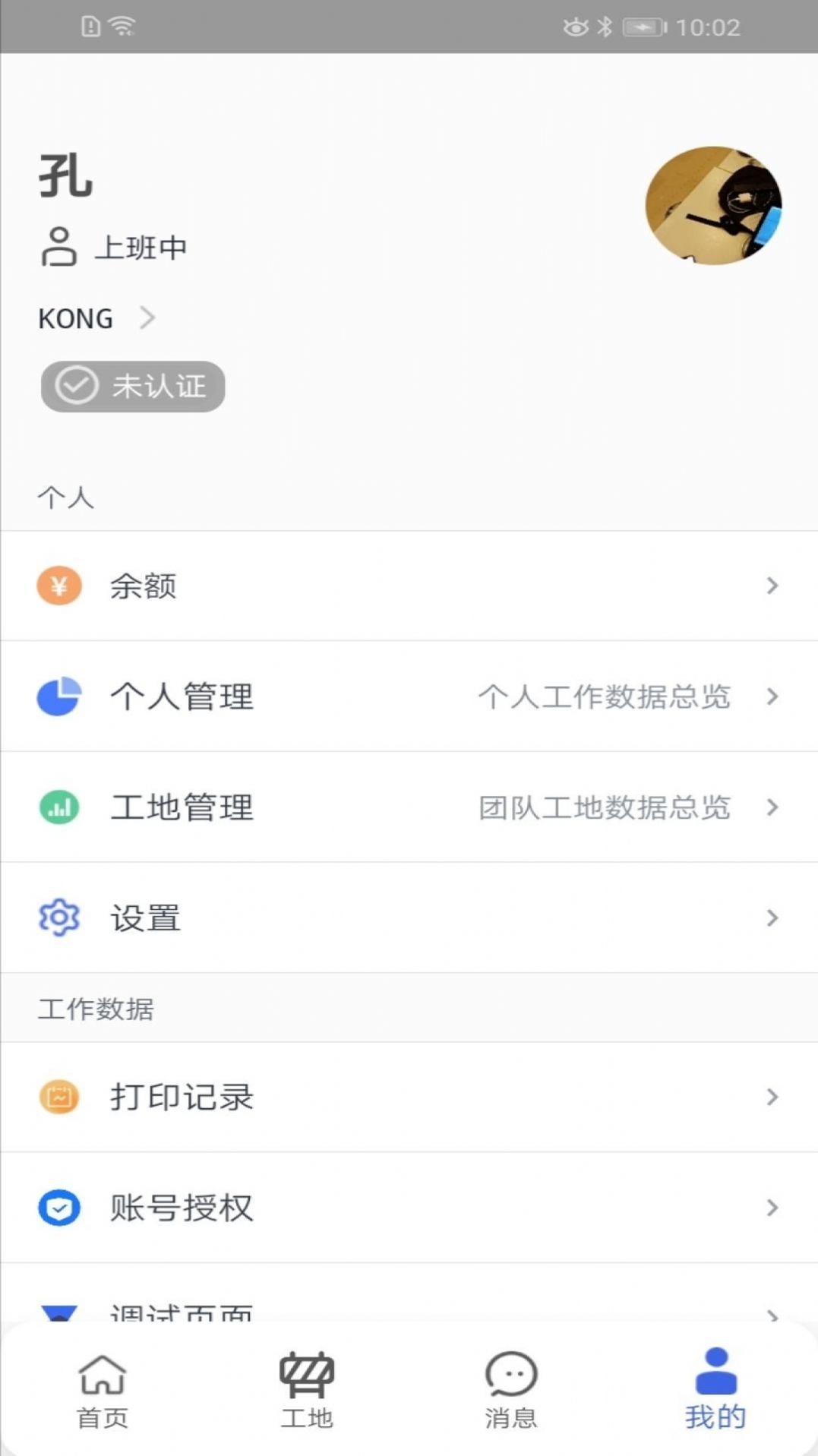This screenshot has height=1456, width=818.
Task: Click the checkmark circle inside 未认证 badge
Action: tap(74, 386)
